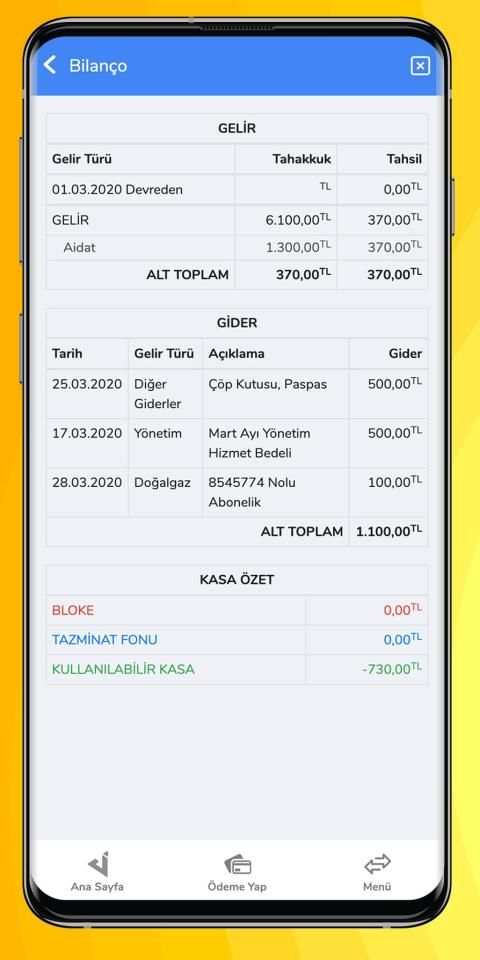Close the Bilanço page with the X icon
This screenshot has width=480, height=960.
click(420, 66)
